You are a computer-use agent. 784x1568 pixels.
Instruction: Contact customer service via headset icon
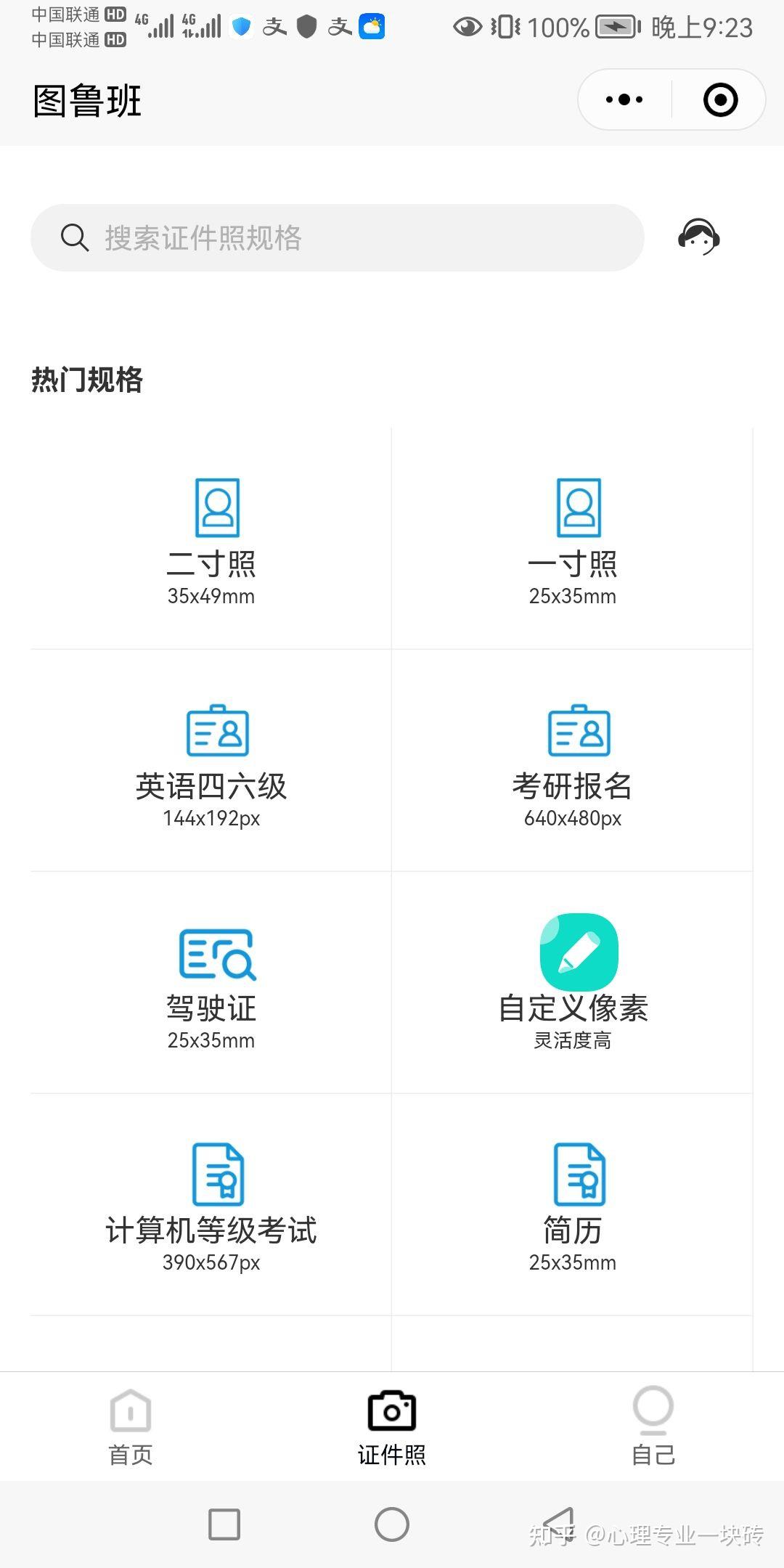click(698, 237)
